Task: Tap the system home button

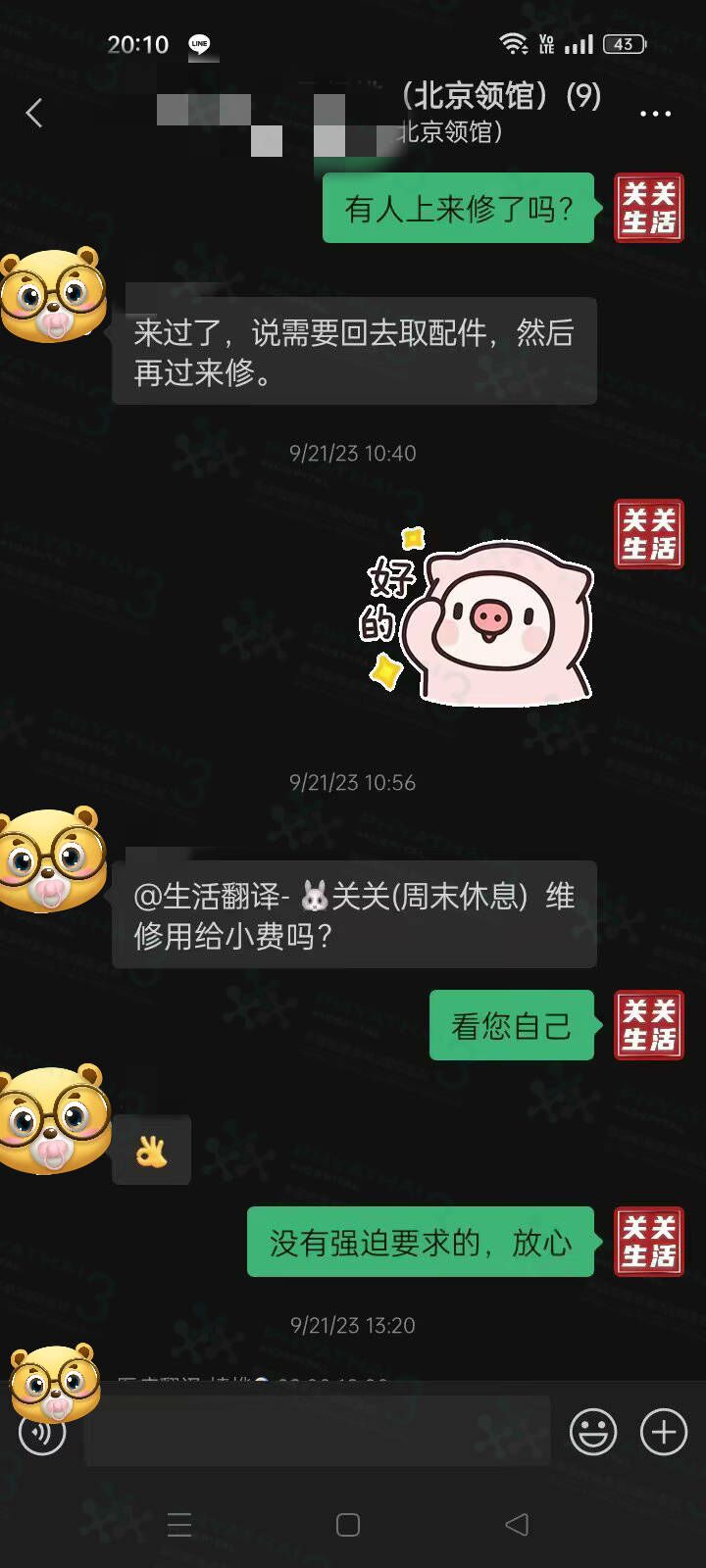Action: tap(348, 1525)
